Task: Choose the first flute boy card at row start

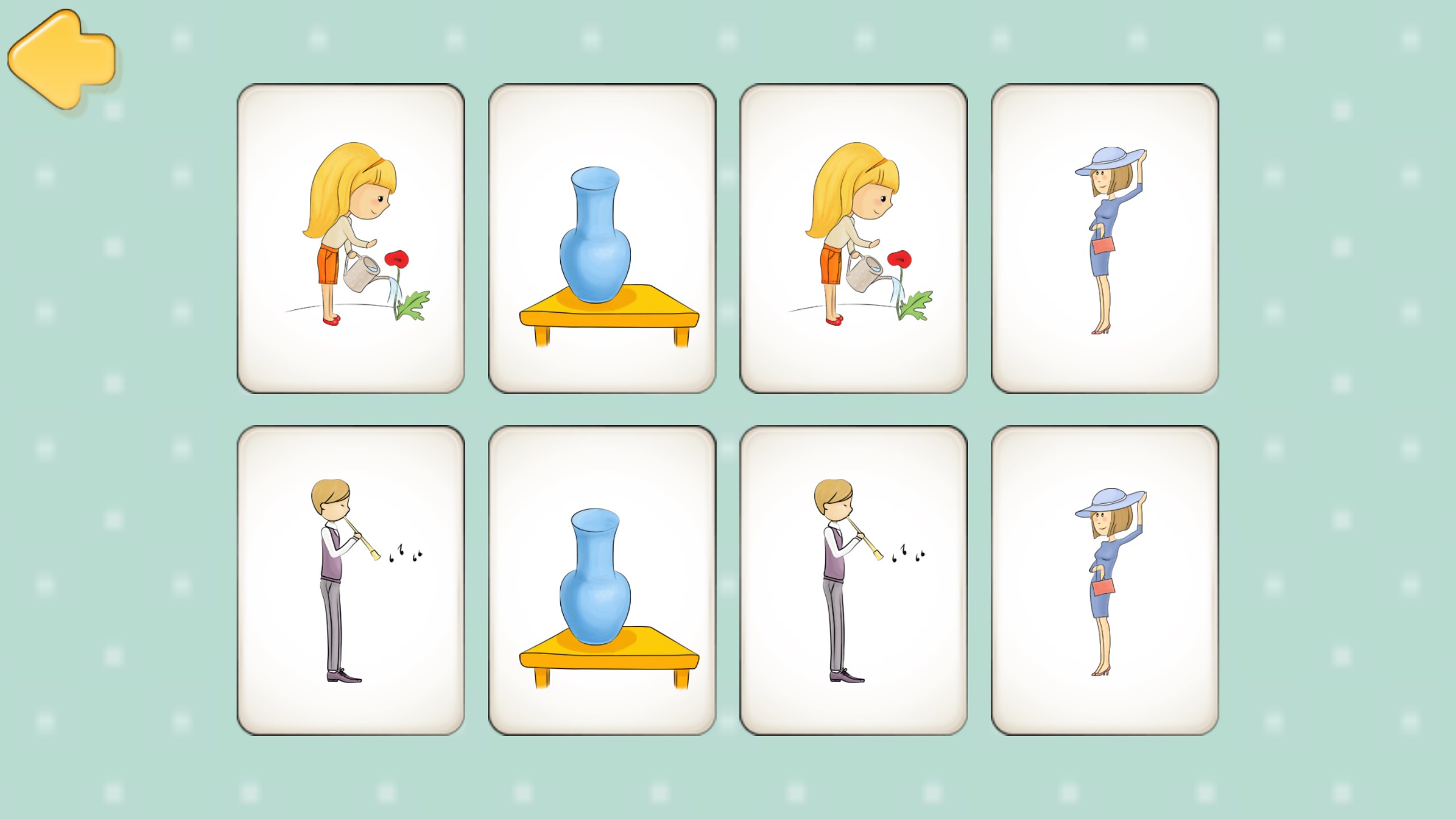Action: (x=351, y=580)
